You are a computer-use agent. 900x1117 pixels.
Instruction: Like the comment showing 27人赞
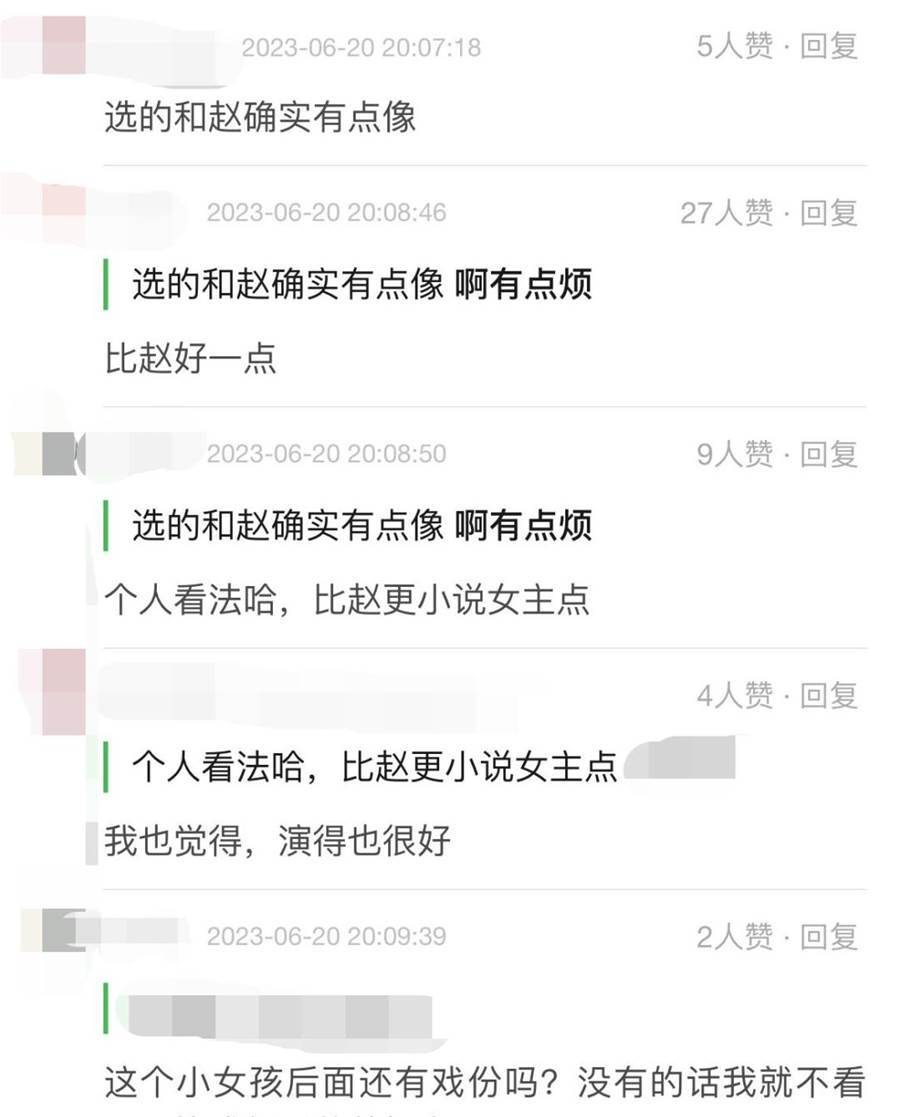[x=726, y=212]
